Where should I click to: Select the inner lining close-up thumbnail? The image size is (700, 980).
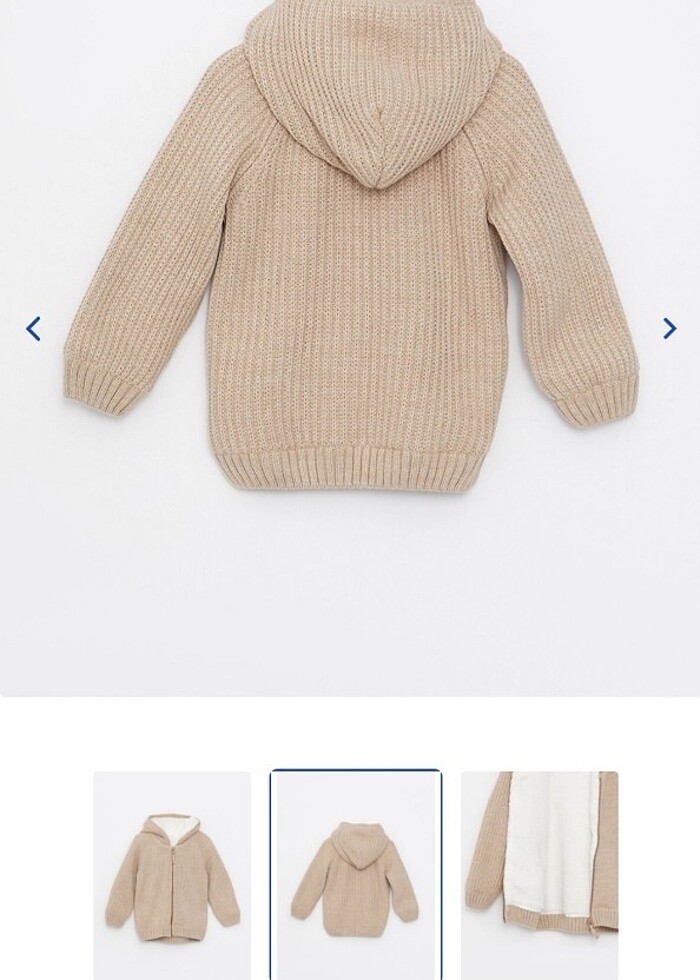click(x=539, y=874)
